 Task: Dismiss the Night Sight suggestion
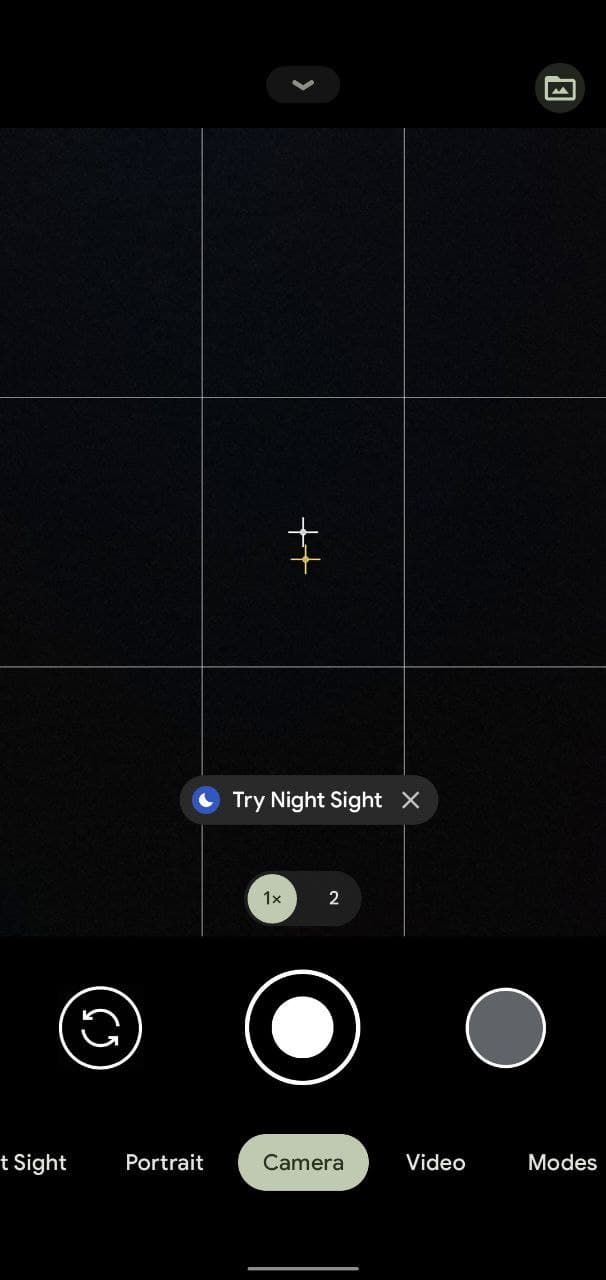[x=410, y=800]
